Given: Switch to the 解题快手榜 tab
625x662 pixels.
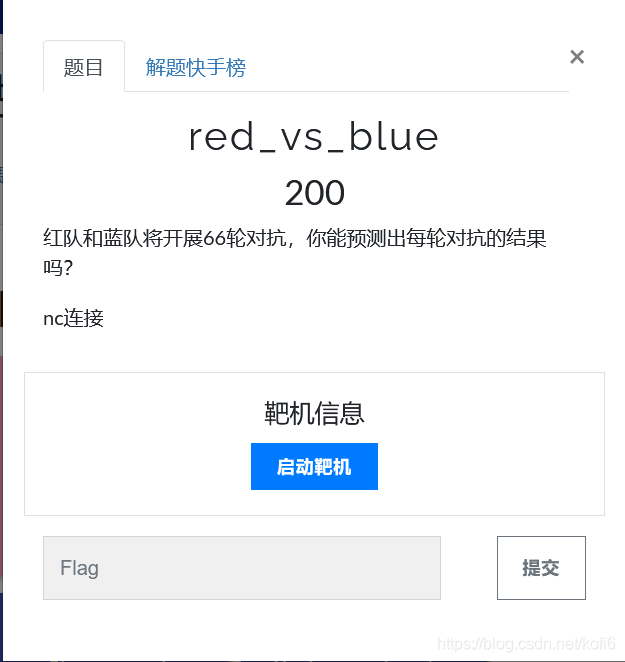Looking at the screenshot, I should (196, 68).
